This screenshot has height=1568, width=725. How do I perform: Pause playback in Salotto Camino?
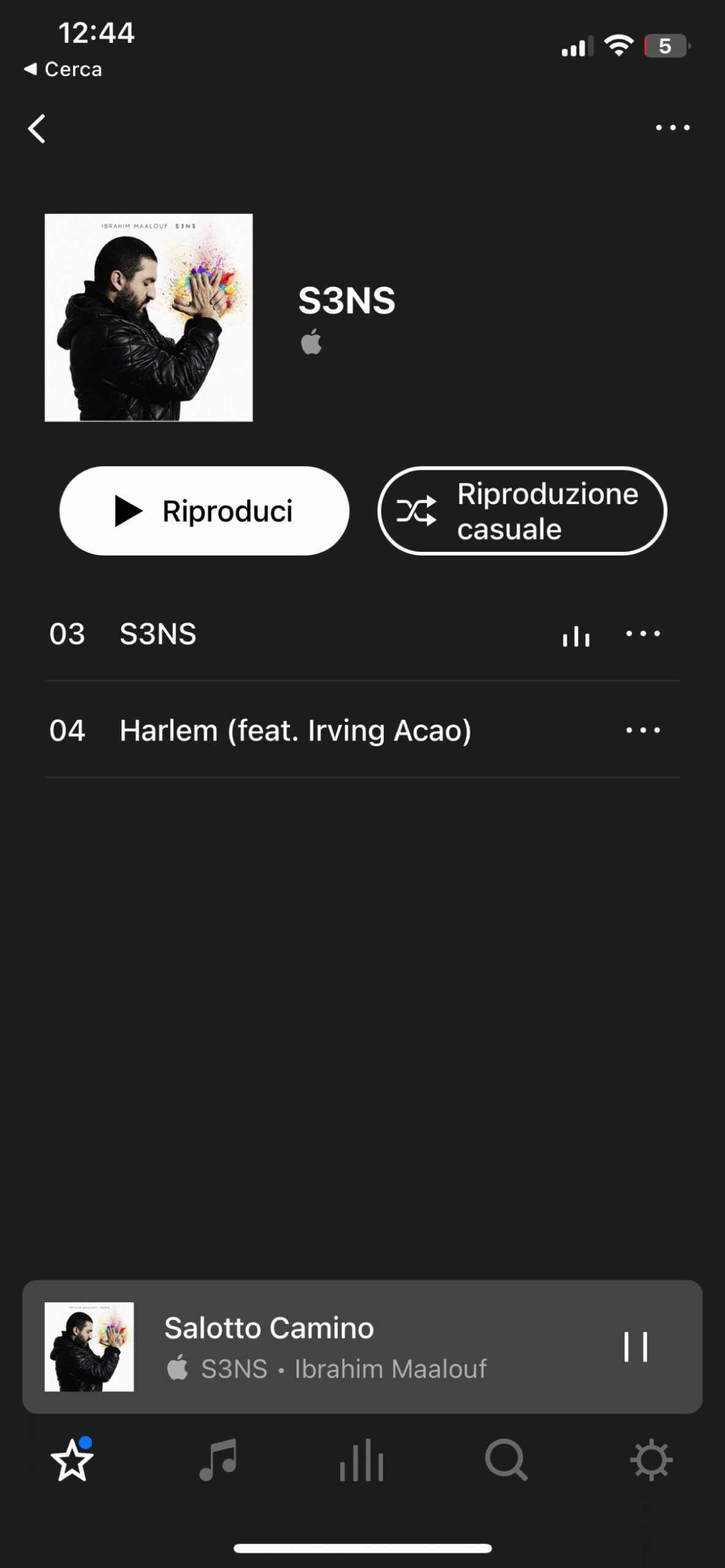636,1347
